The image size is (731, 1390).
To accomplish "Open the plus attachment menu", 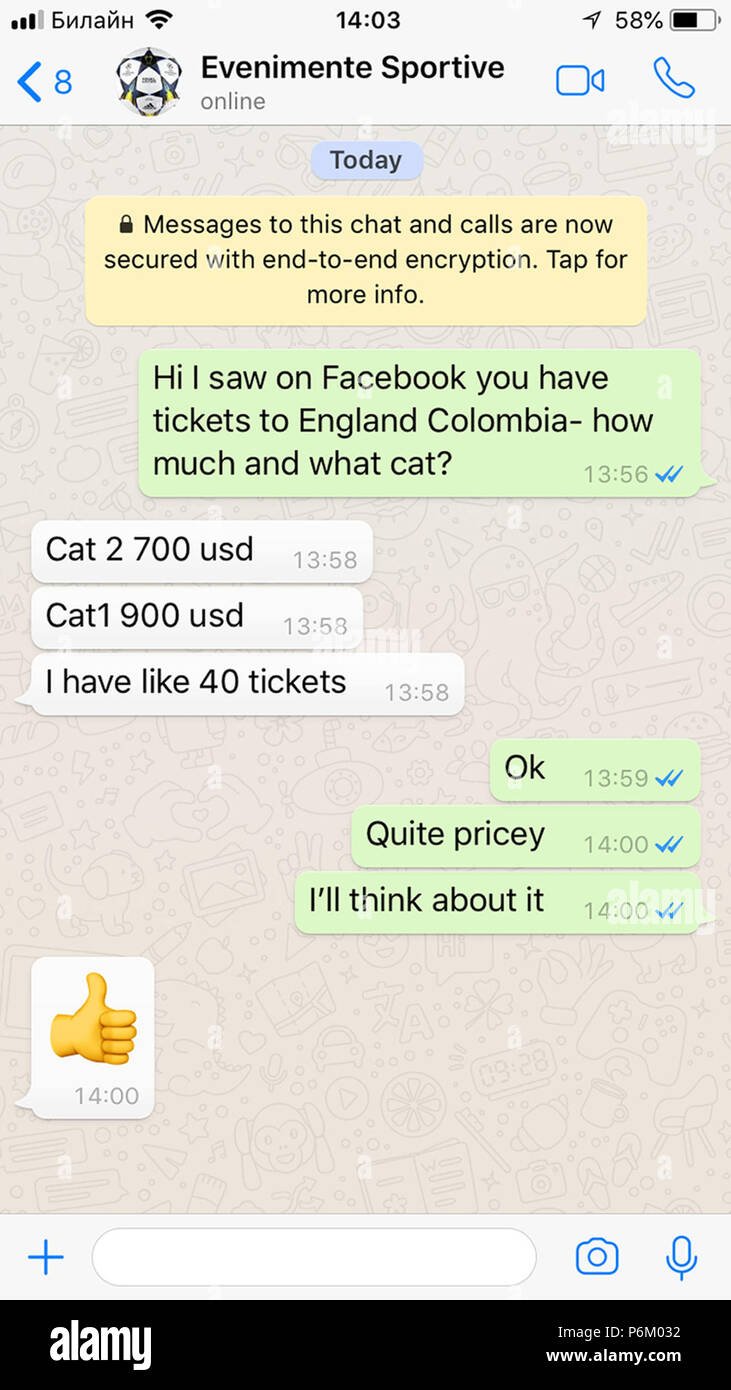I will coord(45,1258).
